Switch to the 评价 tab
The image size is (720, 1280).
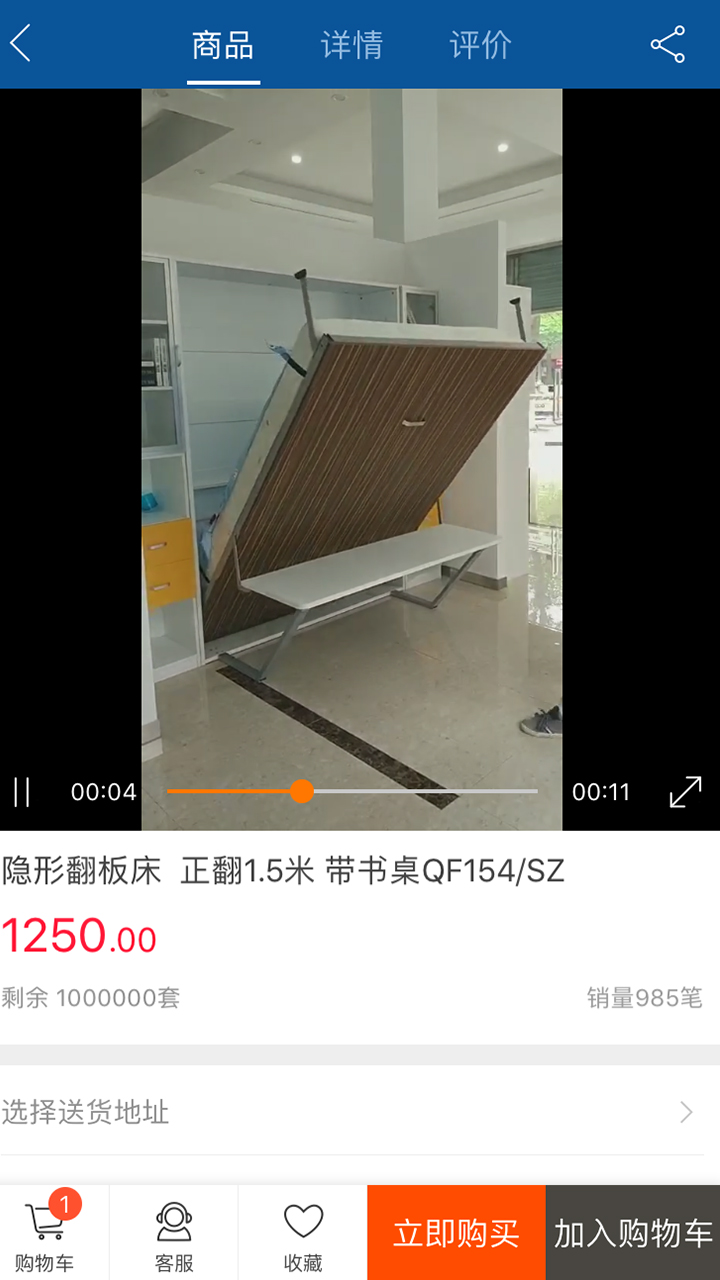(x=481, y=45)
